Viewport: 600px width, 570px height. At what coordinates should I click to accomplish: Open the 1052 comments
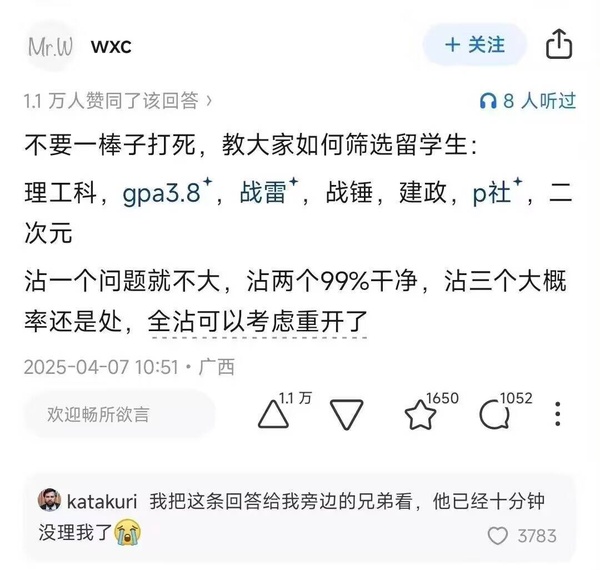[x=494, y=414]
